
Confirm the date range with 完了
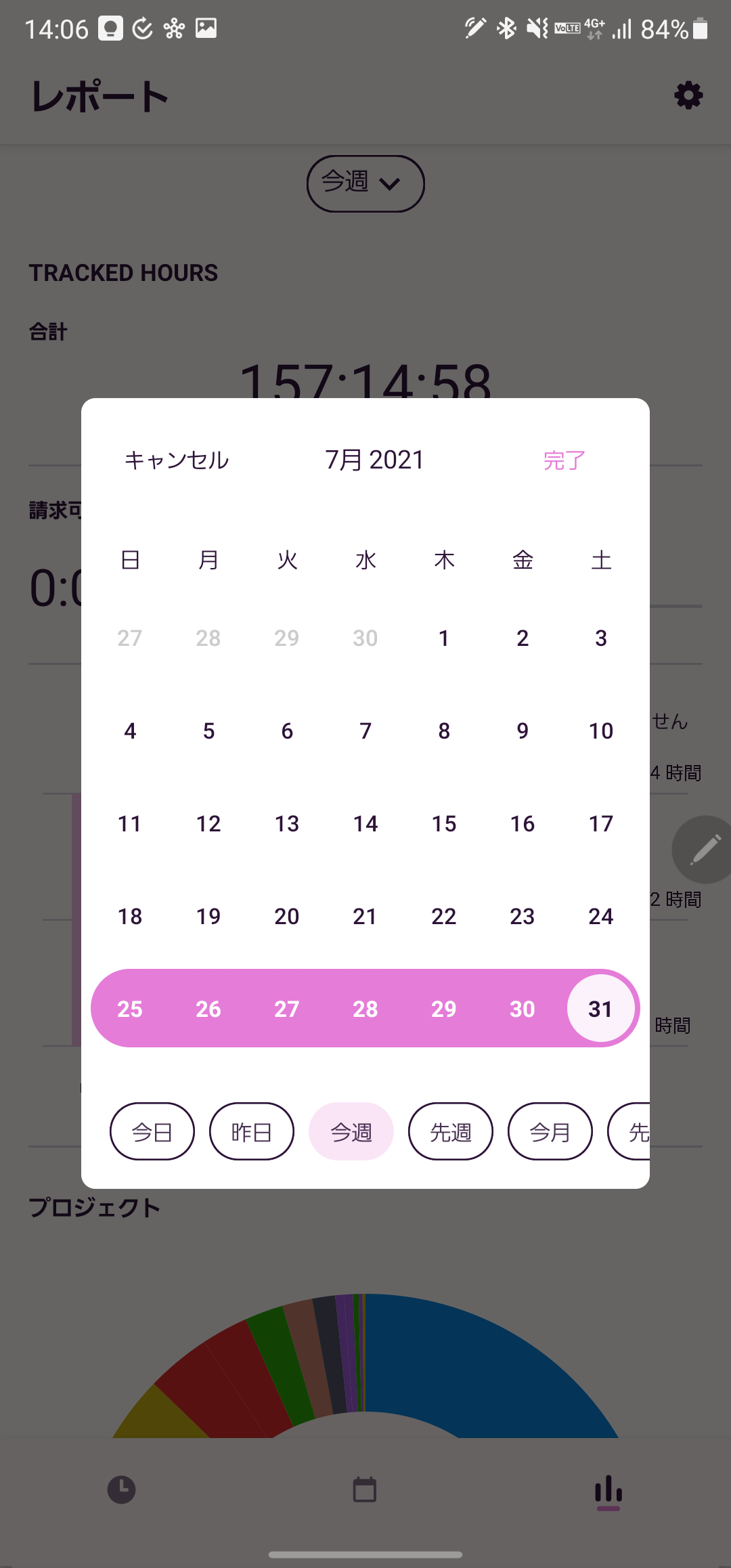tap(564, 460)
